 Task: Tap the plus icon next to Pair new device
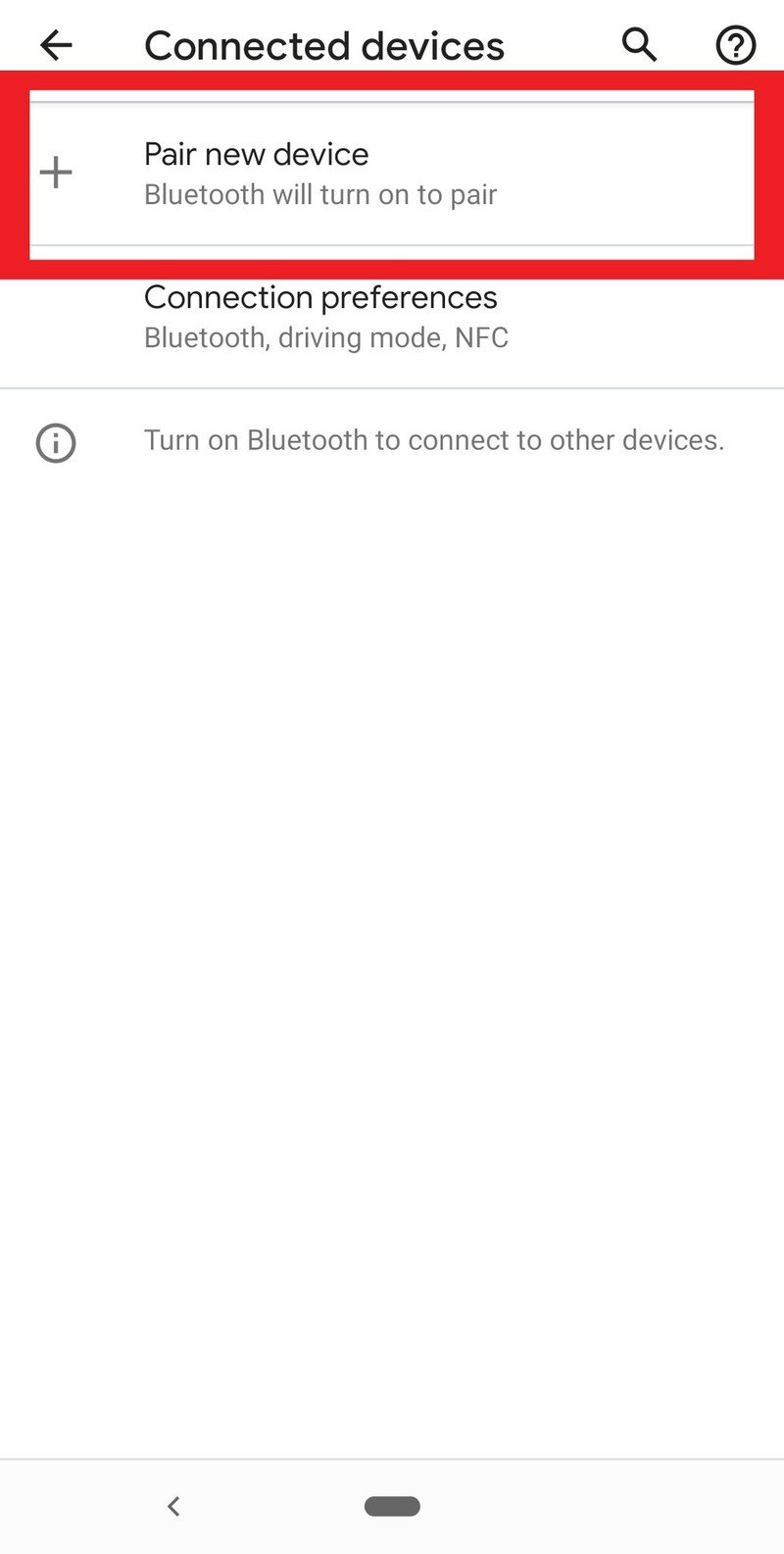56,172
